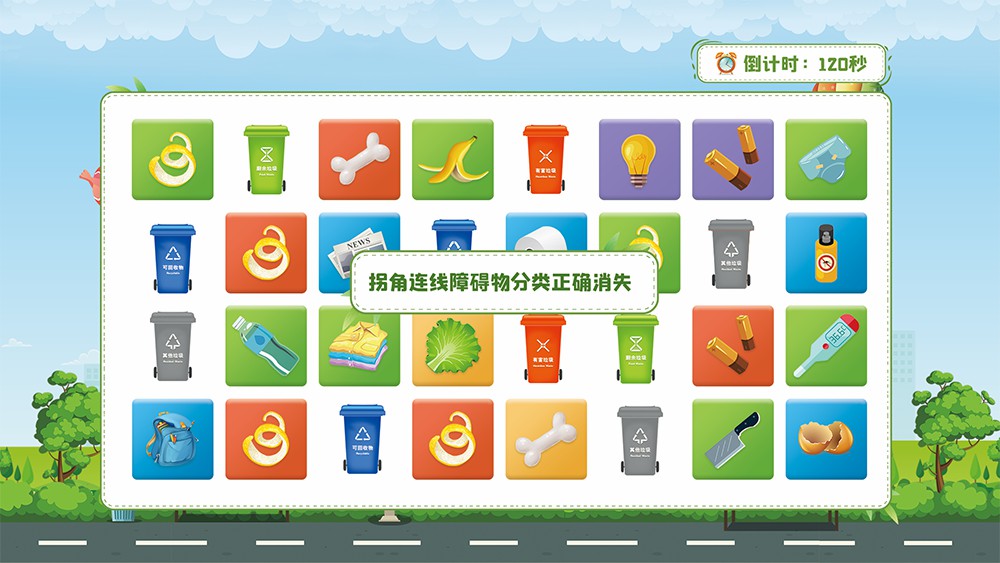
Task: Tap the green bin beside the bone tile
Action: (266, 159)
